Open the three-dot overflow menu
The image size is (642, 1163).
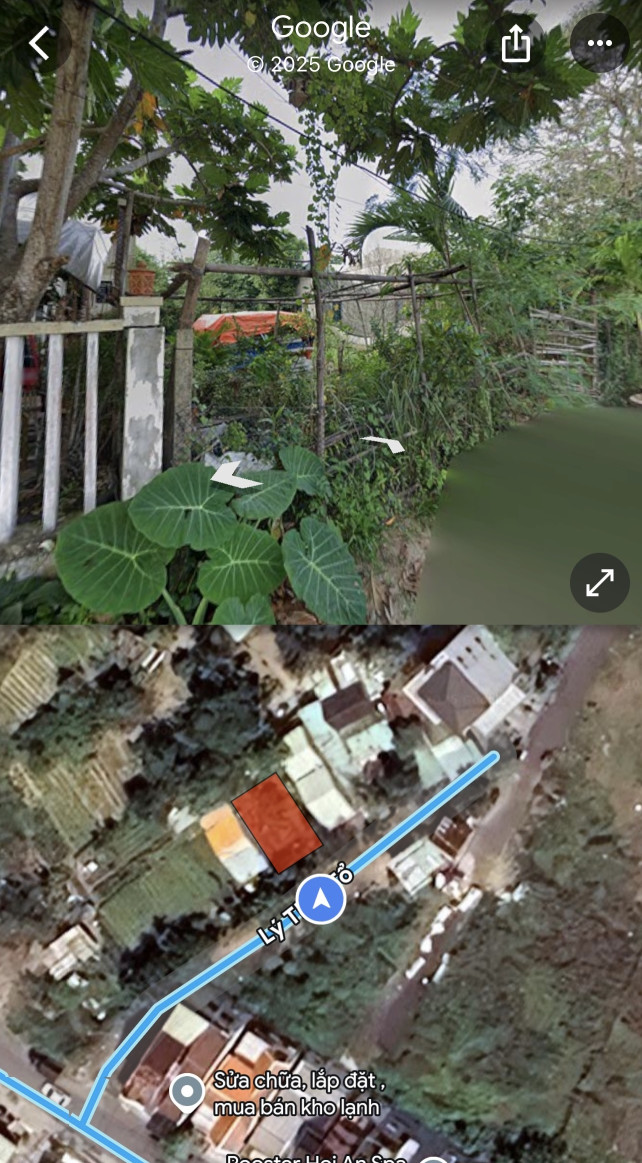point(599,43)
